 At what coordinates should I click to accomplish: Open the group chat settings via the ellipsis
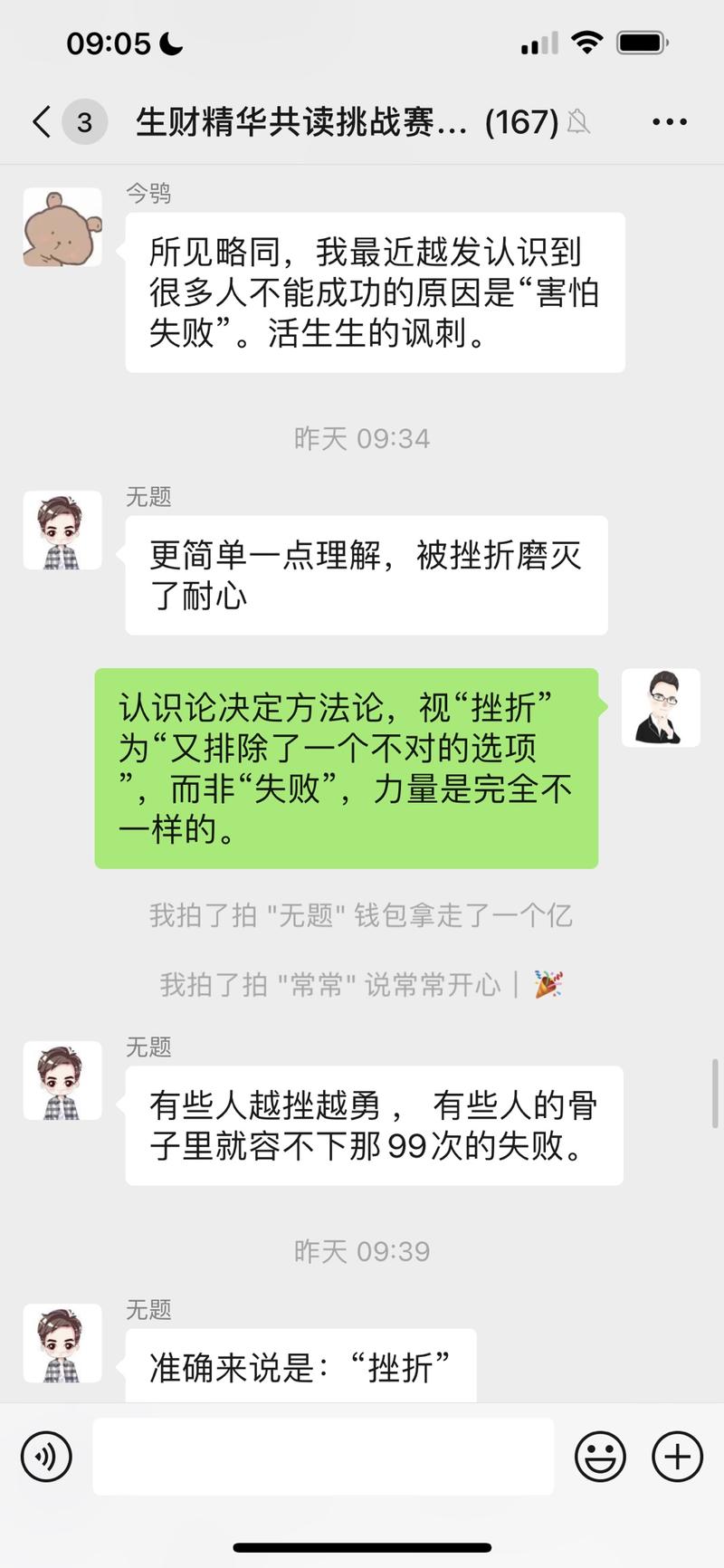tap(669, 120)
